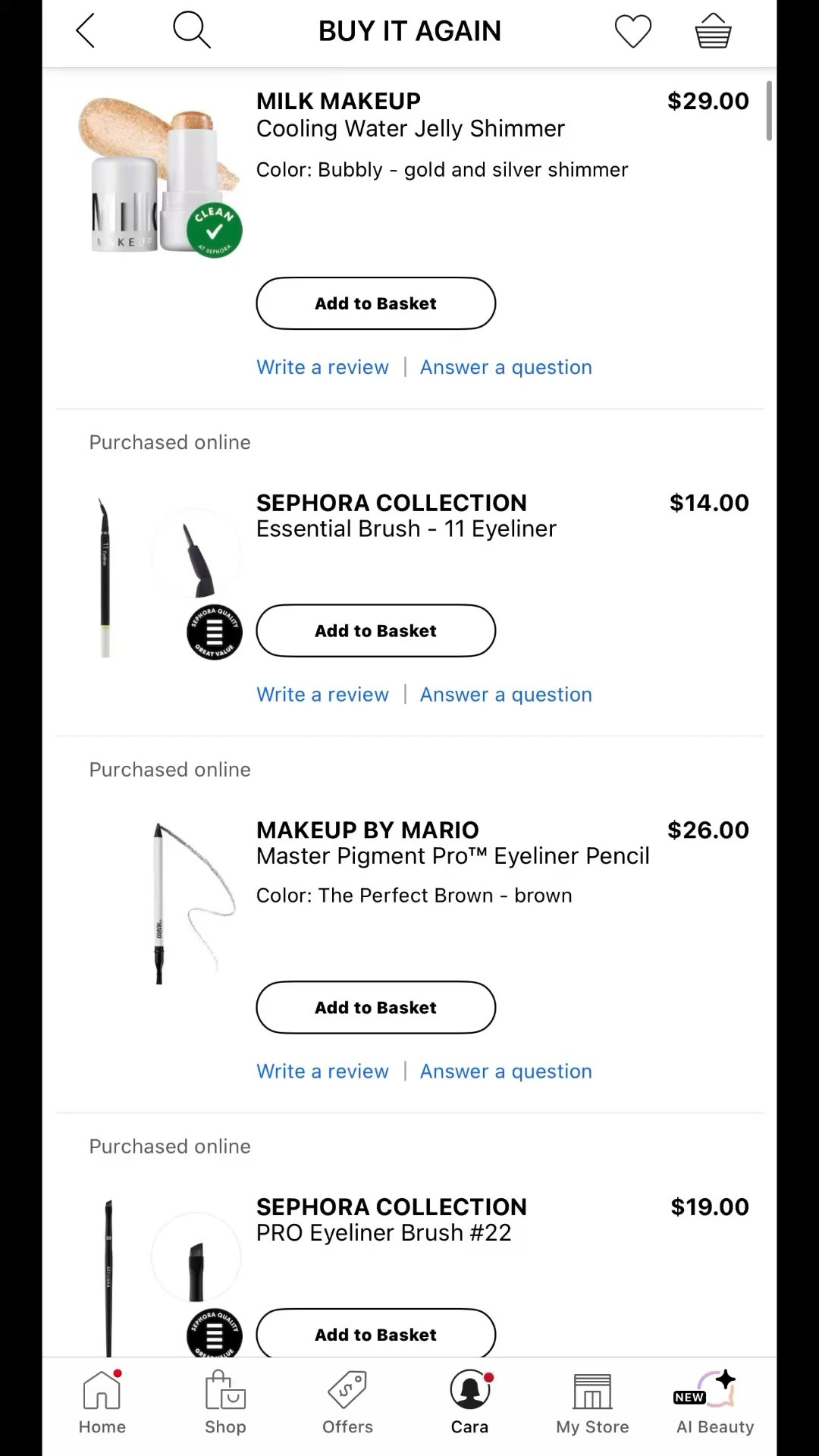Viewport: 819px width, 1456px height.
Task: Add the Milk Makeup Jelly Shimmer to basket
Action: (375, 303)
